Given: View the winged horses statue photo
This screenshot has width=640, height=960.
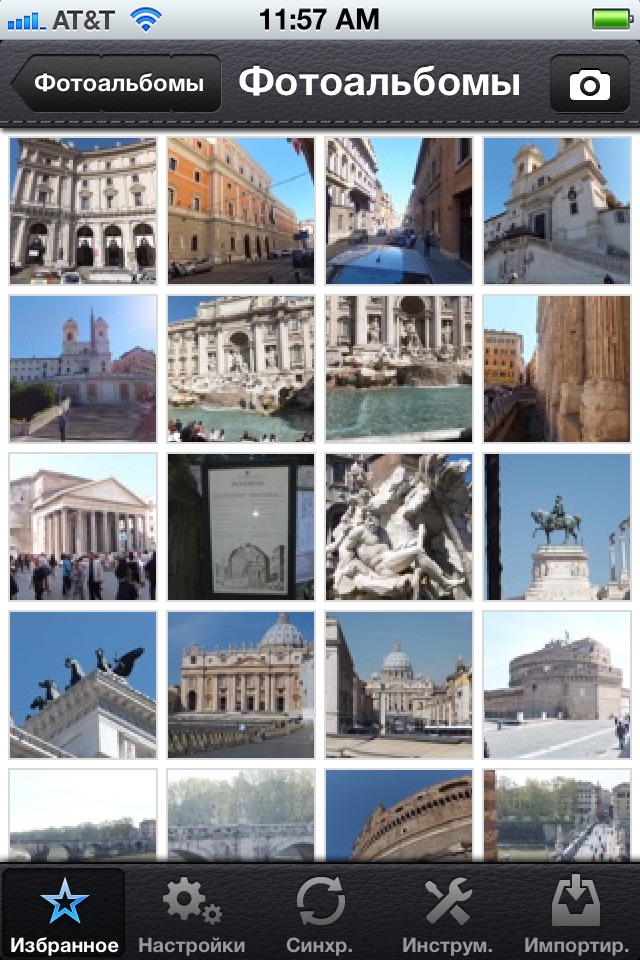Looking at the screenshot, I should point(83,685).
